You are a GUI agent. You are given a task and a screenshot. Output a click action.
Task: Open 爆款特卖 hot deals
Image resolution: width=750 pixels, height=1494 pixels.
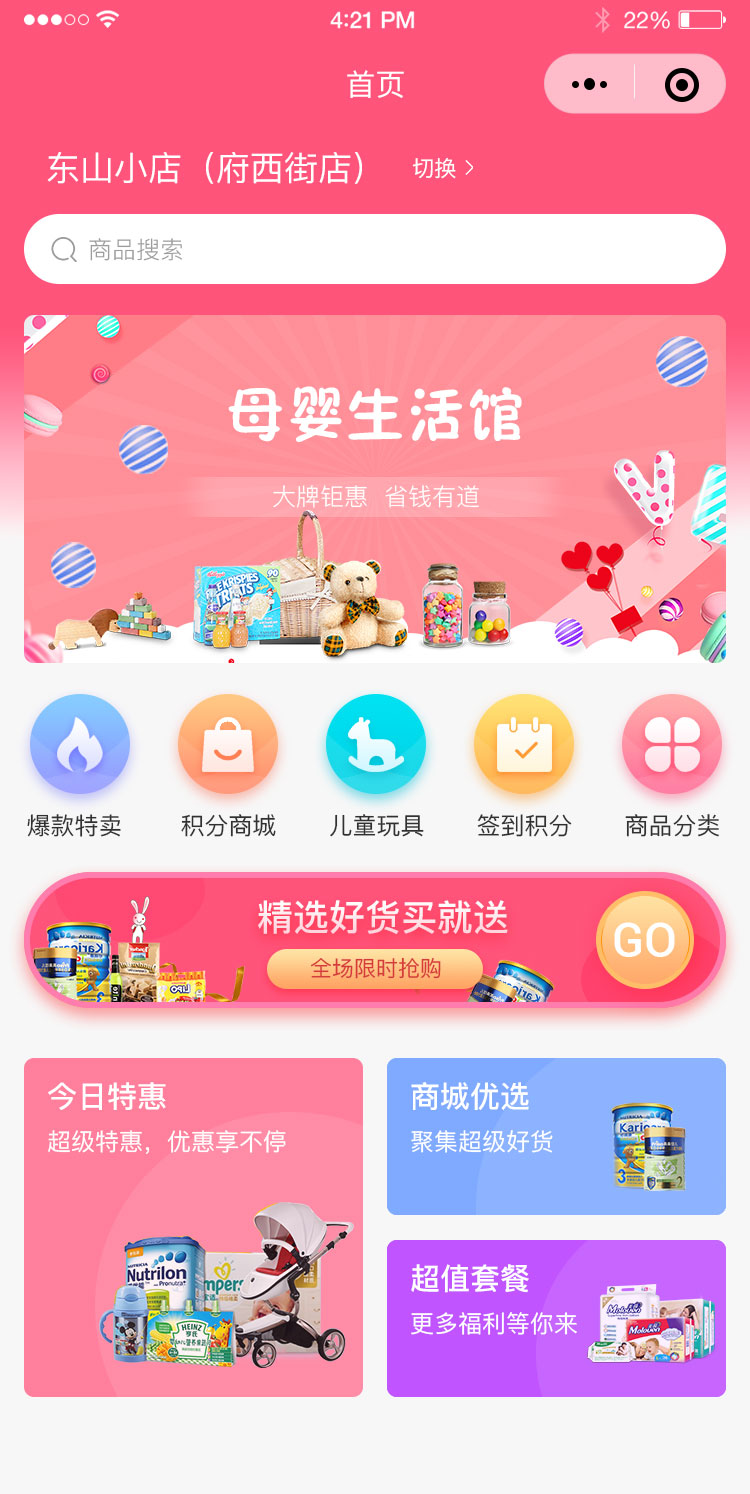click(79, 745)
